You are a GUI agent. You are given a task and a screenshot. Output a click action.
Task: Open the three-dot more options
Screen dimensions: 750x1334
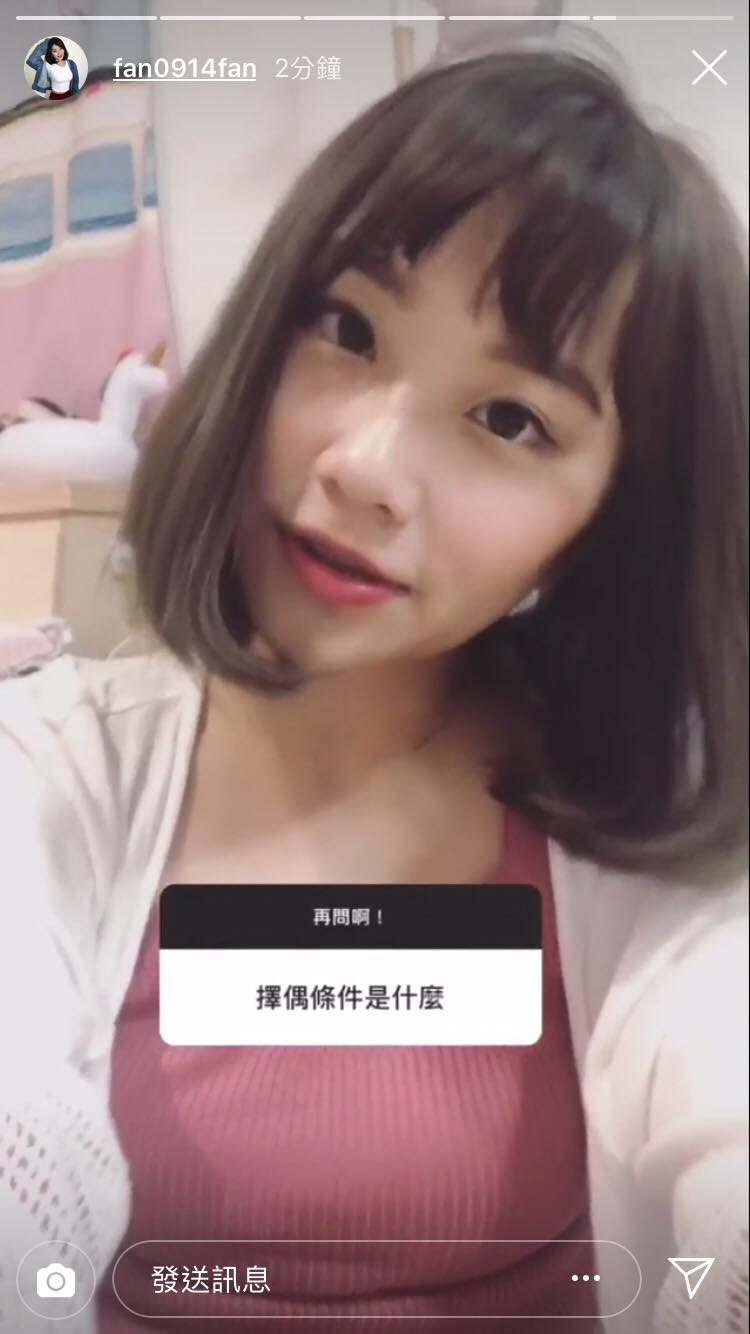[585, 1278]
